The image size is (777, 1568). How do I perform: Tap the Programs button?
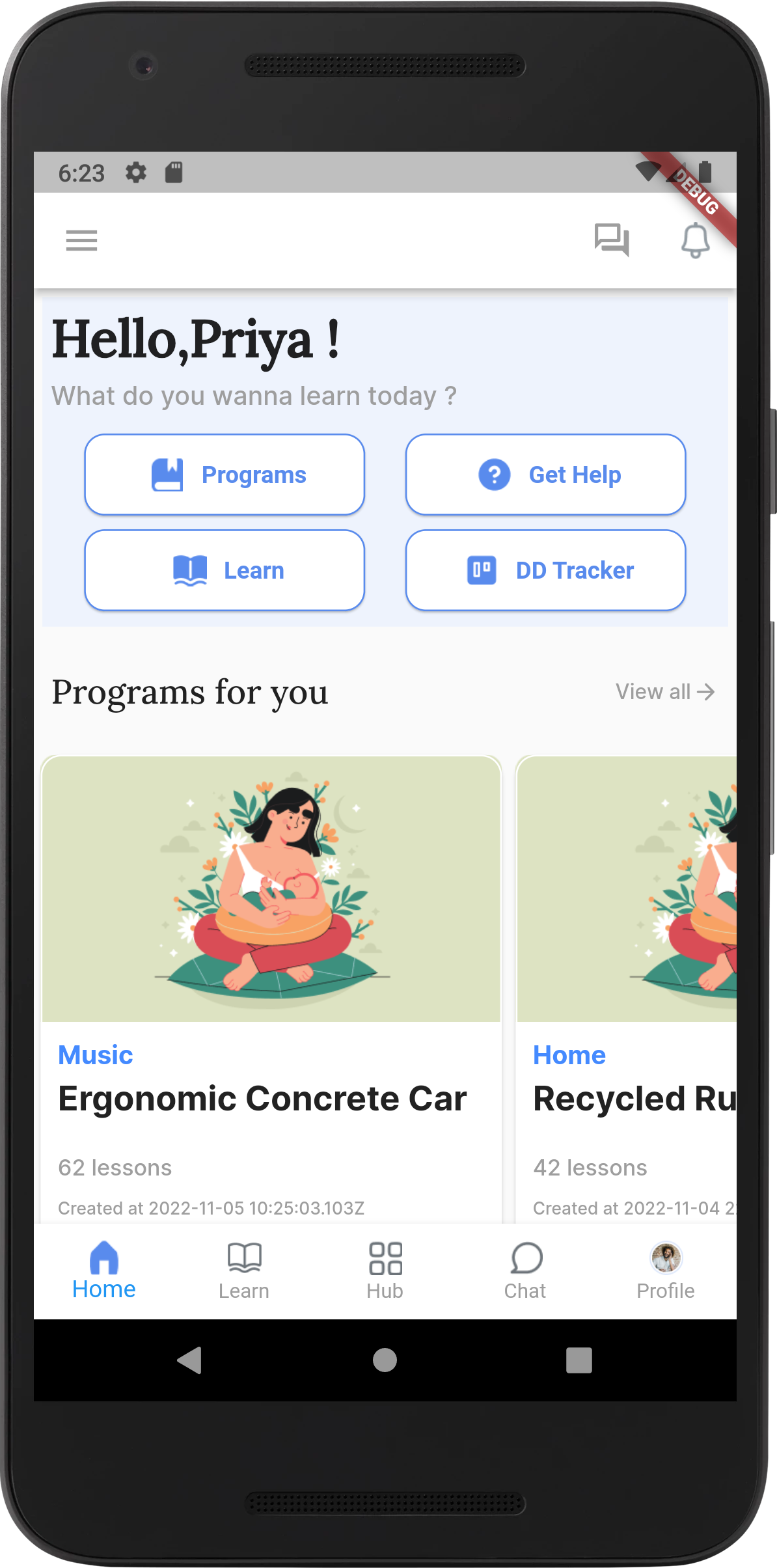tap(225, 475)
